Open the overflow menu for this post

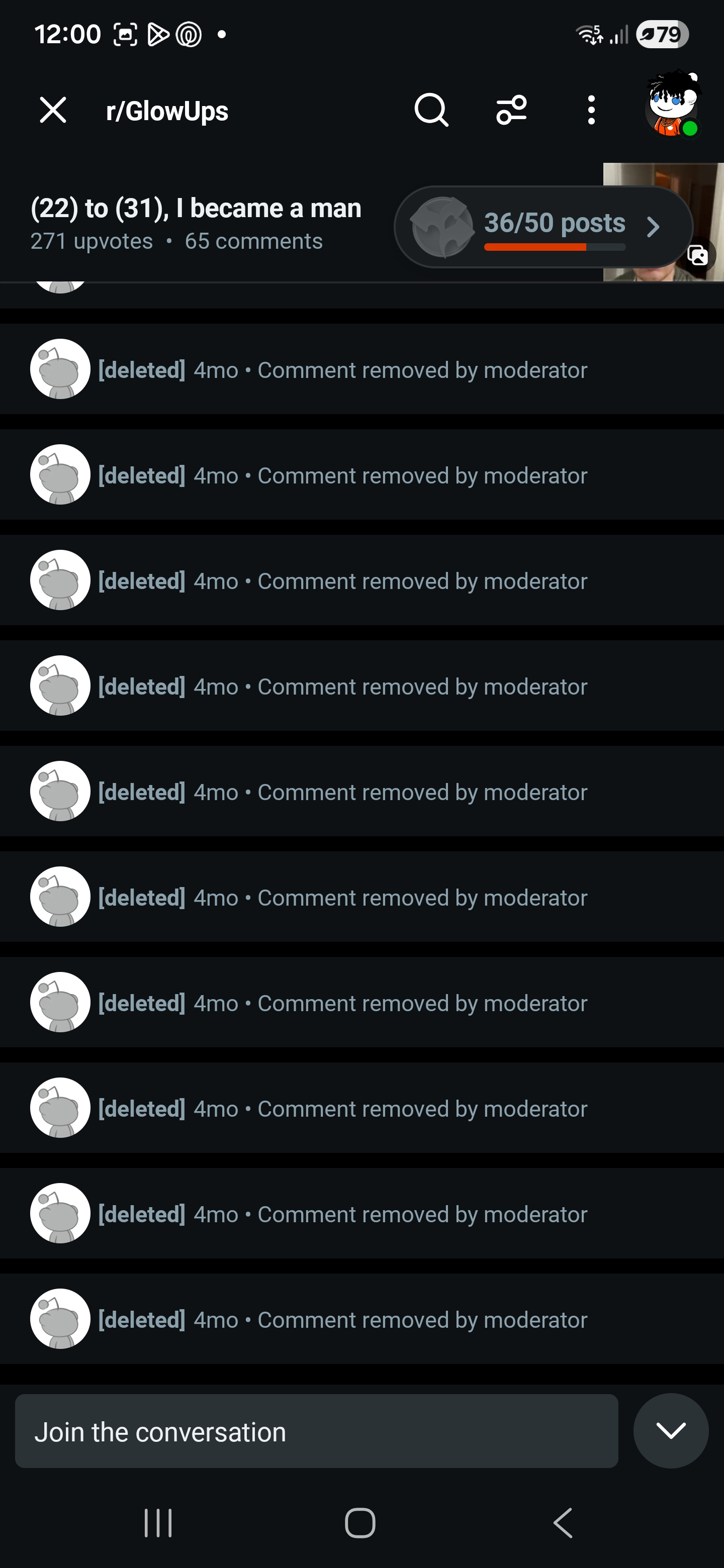point(590,110)
